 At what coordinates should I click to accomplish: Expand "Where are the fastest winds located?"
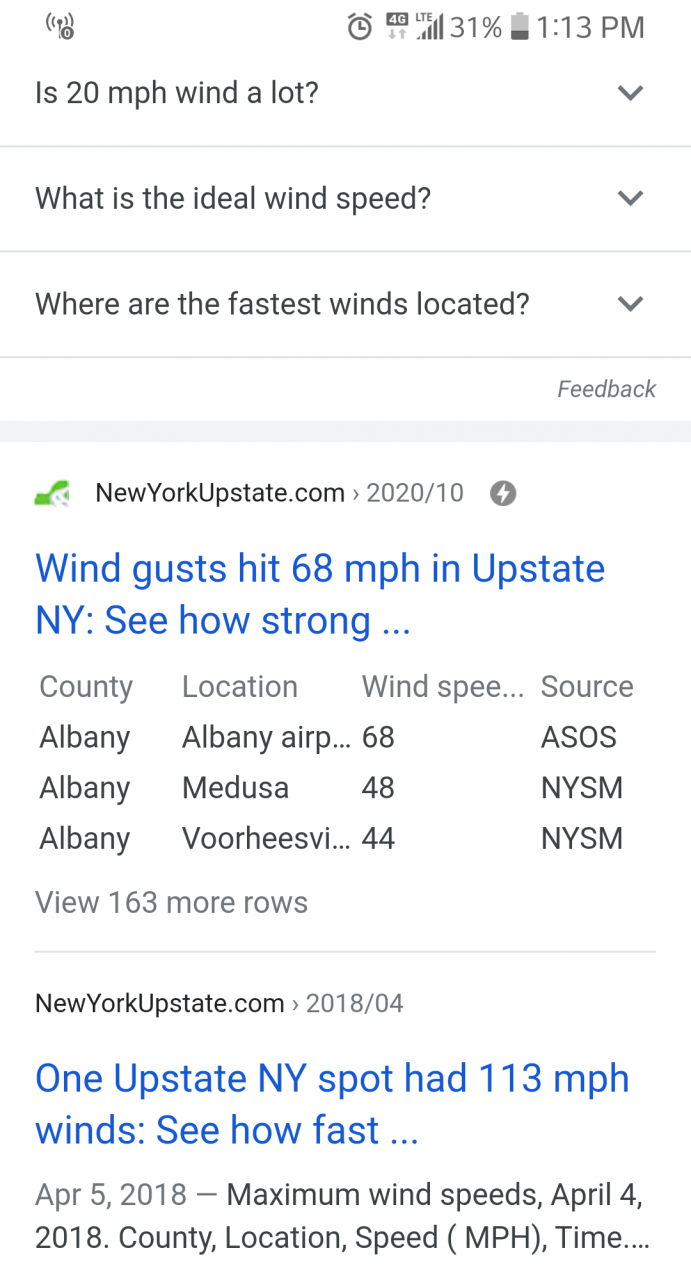pyautogui.click(x=345, y=304)
